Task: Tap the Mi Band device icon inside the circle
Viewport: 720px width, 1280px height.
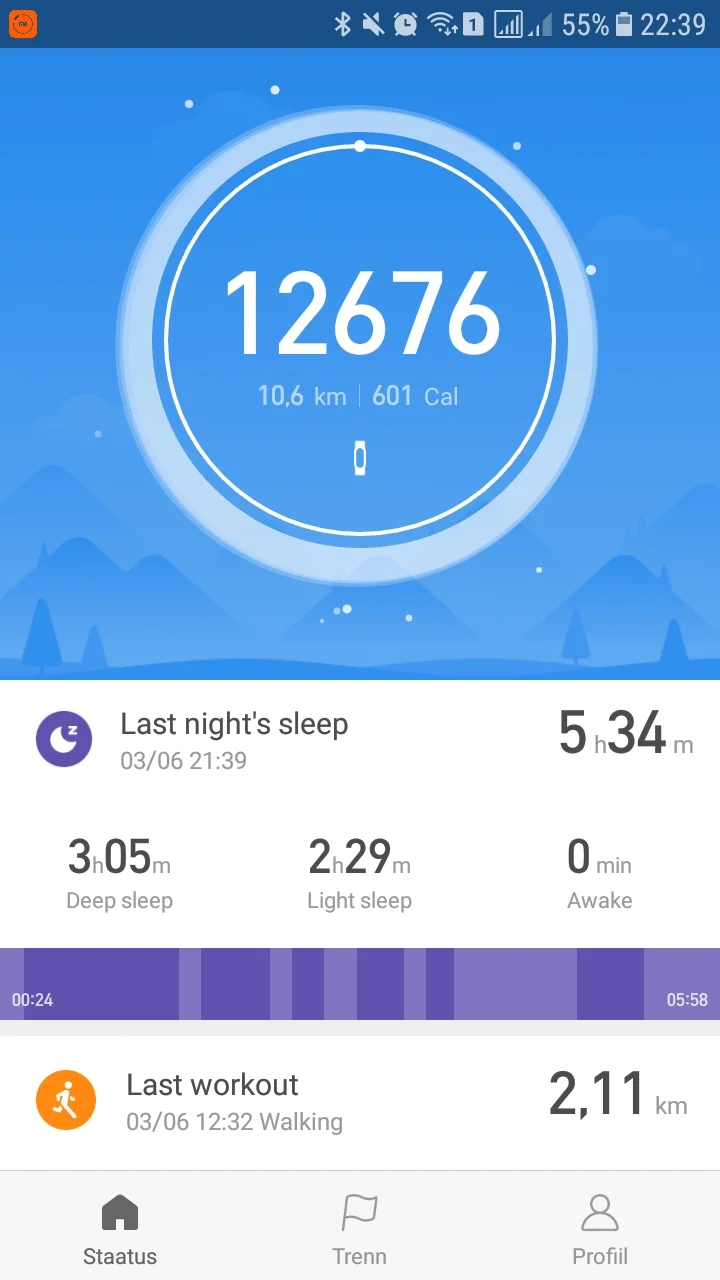Action: click(x=360, y=457)
